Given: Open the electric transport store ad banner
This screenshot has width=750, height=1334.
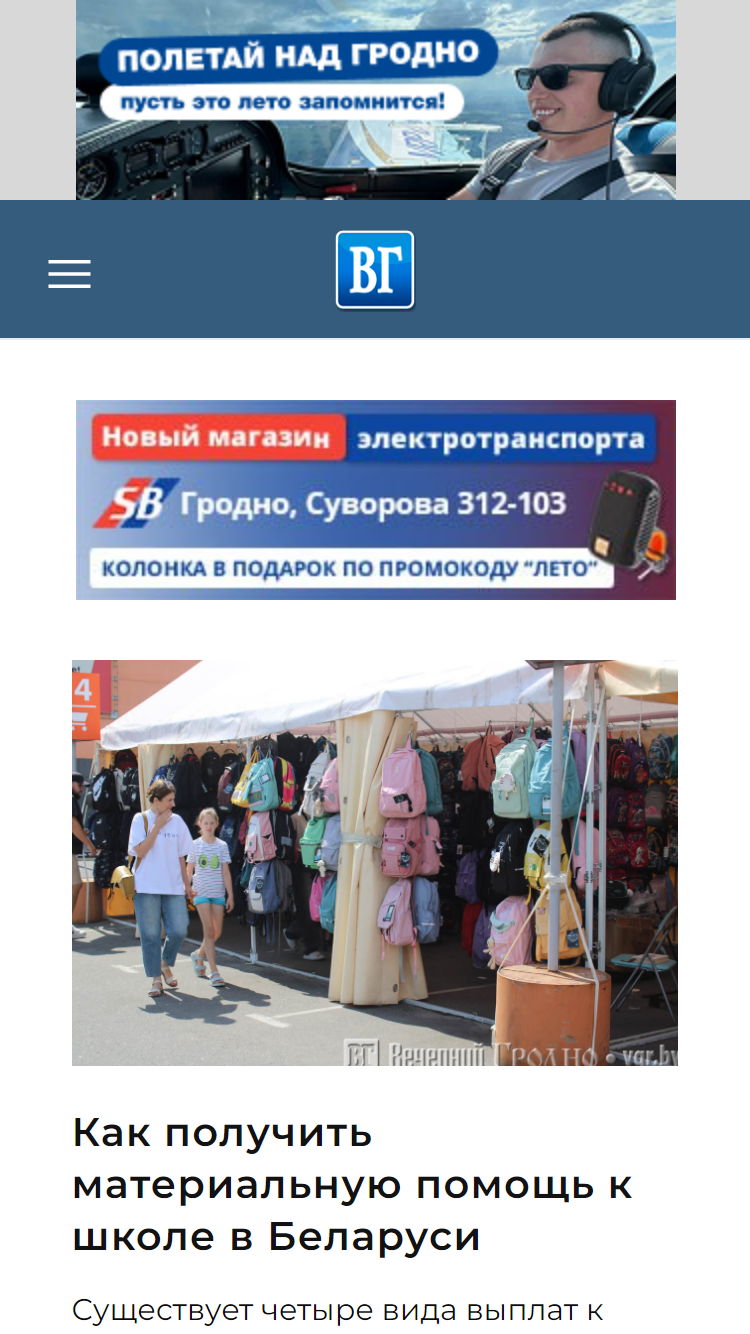Looking at the screenshot, I should click(x=376, y=500).
